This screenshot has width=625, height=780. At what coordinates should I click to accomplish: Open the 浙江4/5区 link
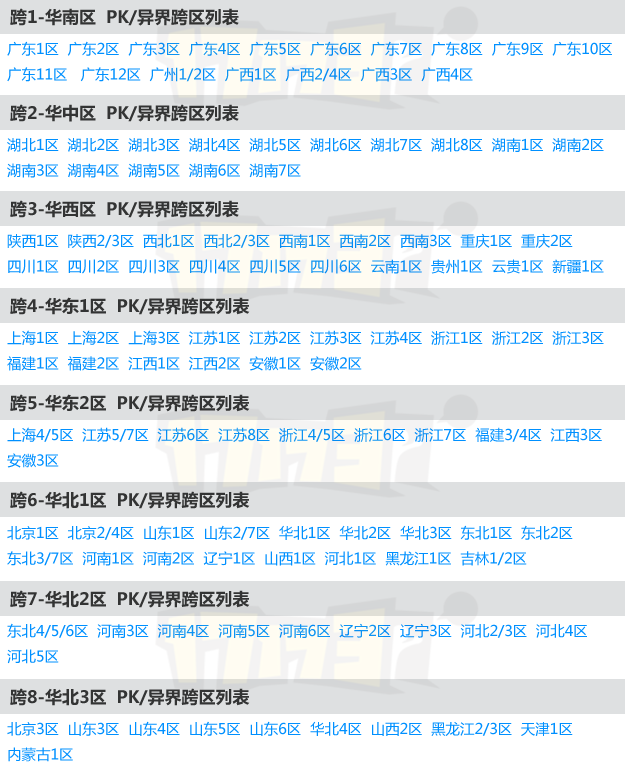pyautogui.click(x=312, y=435)
